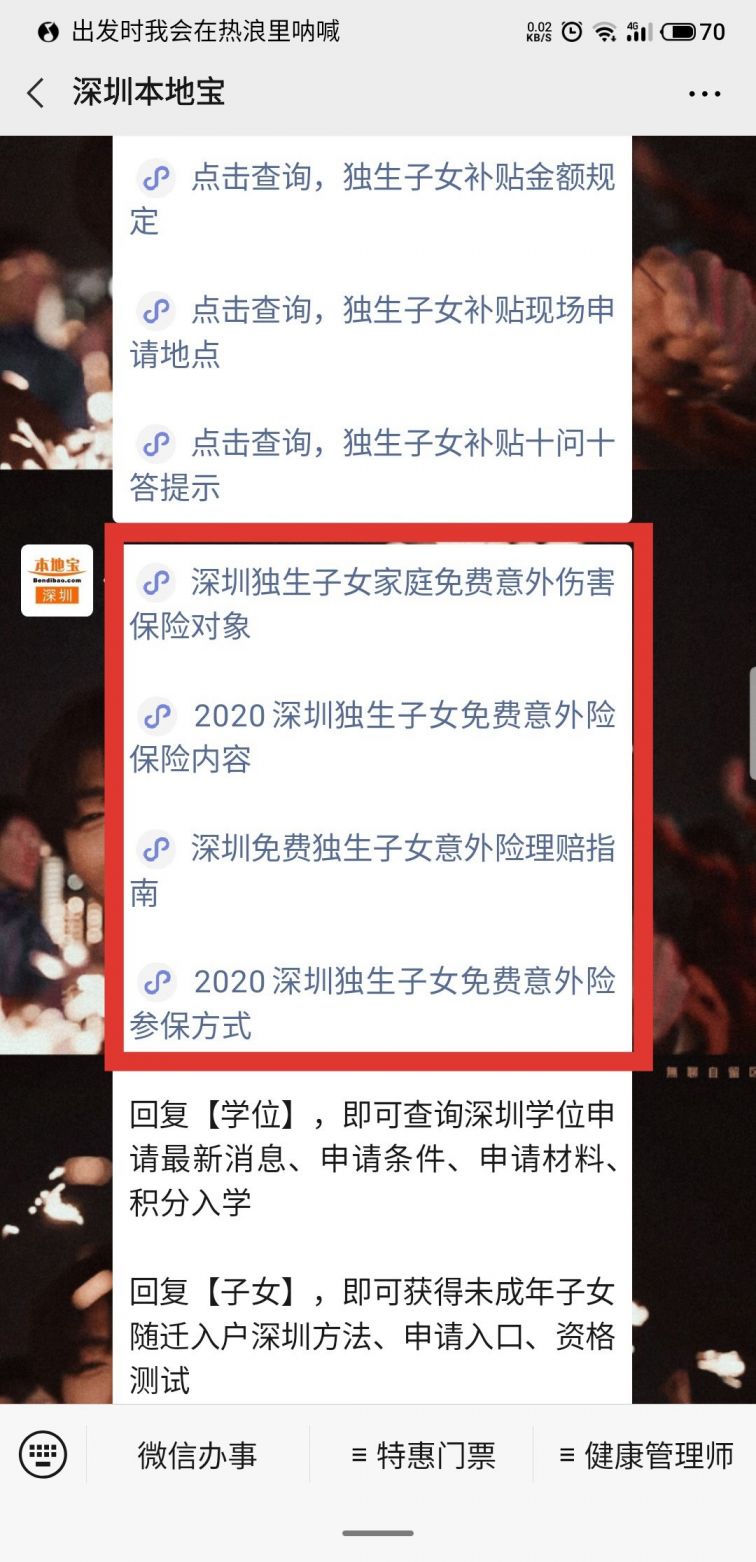This screenshot has height=1562, width=756.
Task: Switch to keyboard input mode
Action: tap(43, 1454)
